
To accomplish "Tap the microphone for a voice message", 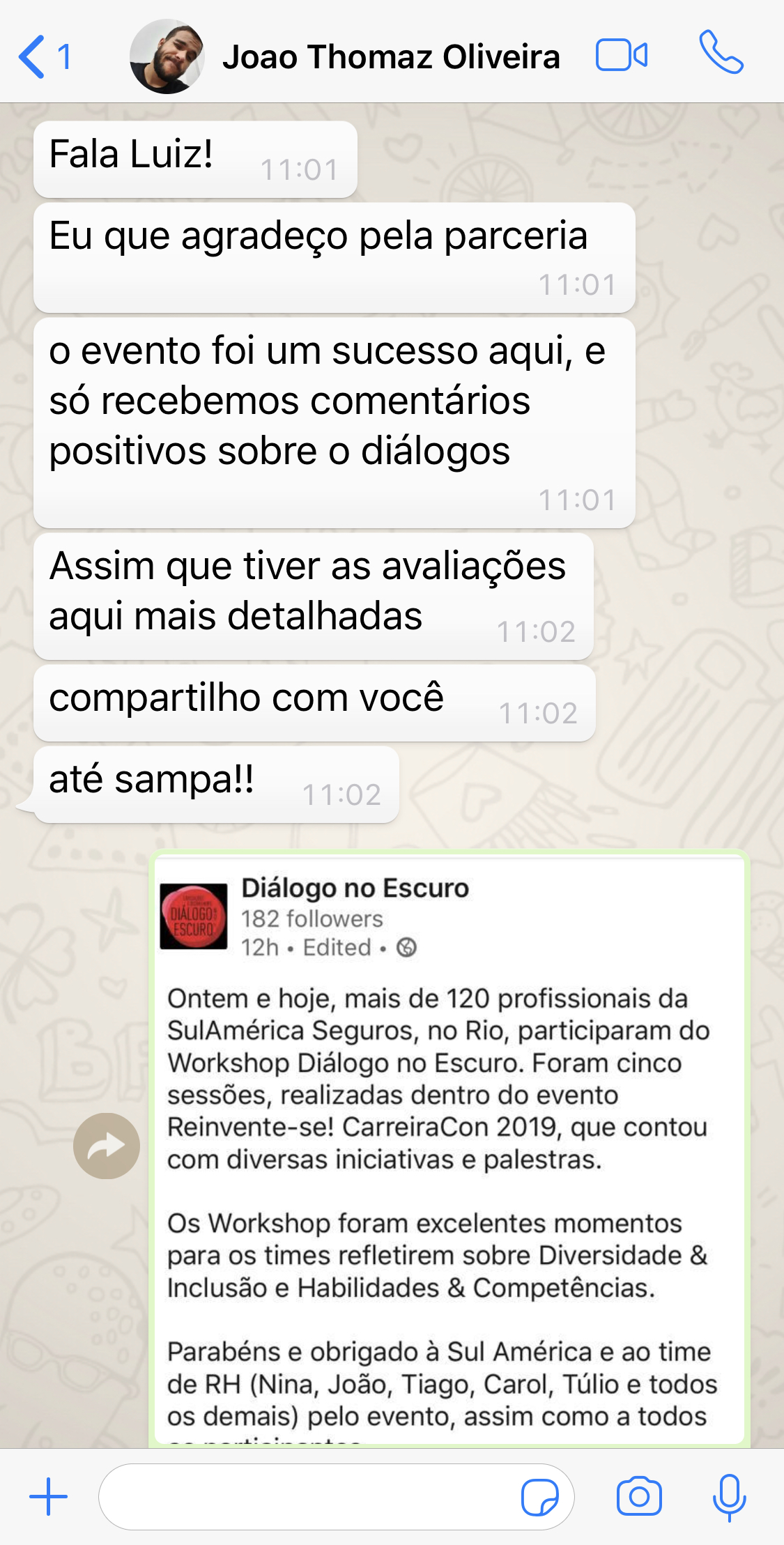I will coord(729,1496).
